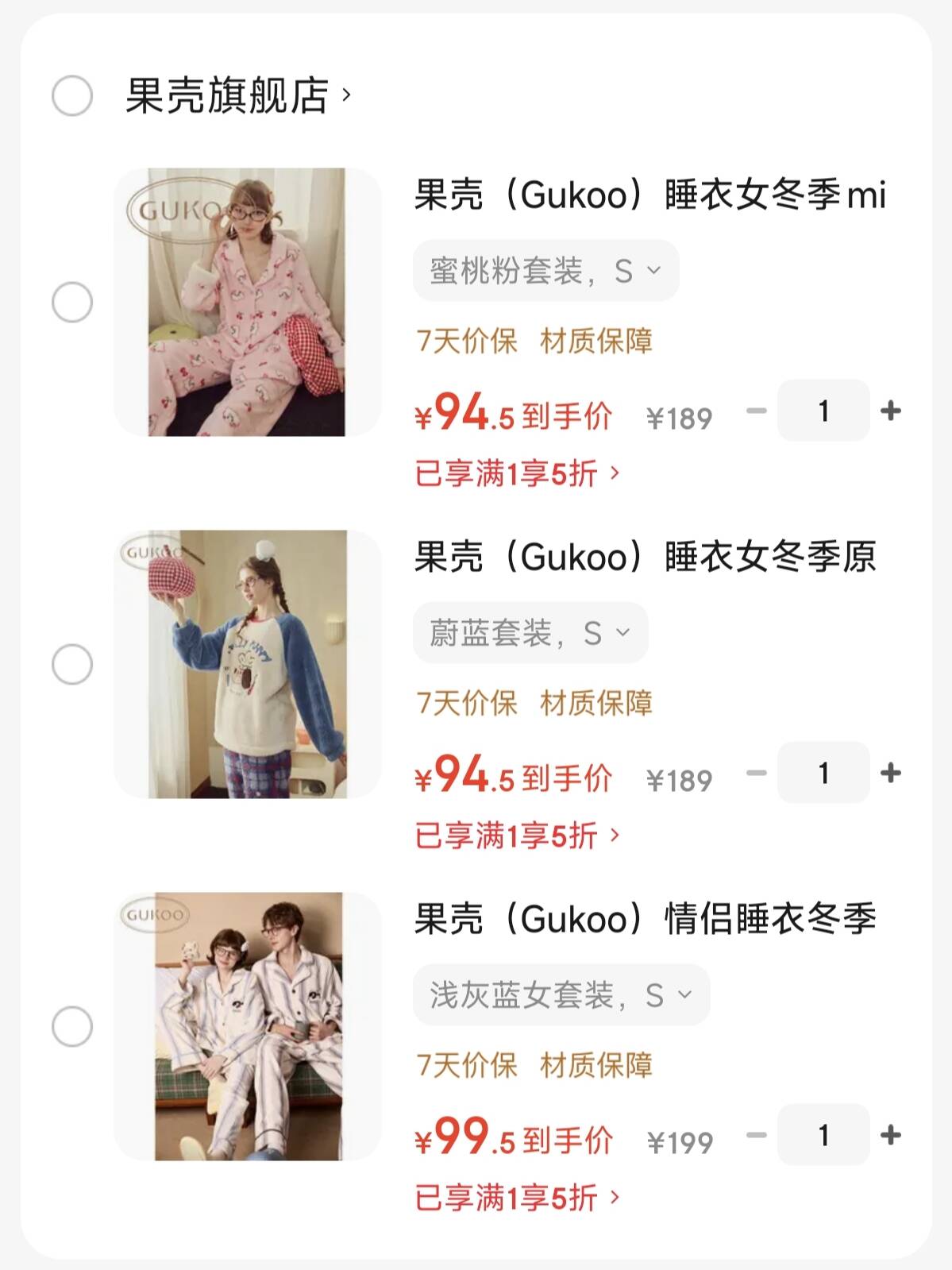Screen dimensions: 952x1270
Task: Open the couple pajama product image
Action: [247, 1026]
